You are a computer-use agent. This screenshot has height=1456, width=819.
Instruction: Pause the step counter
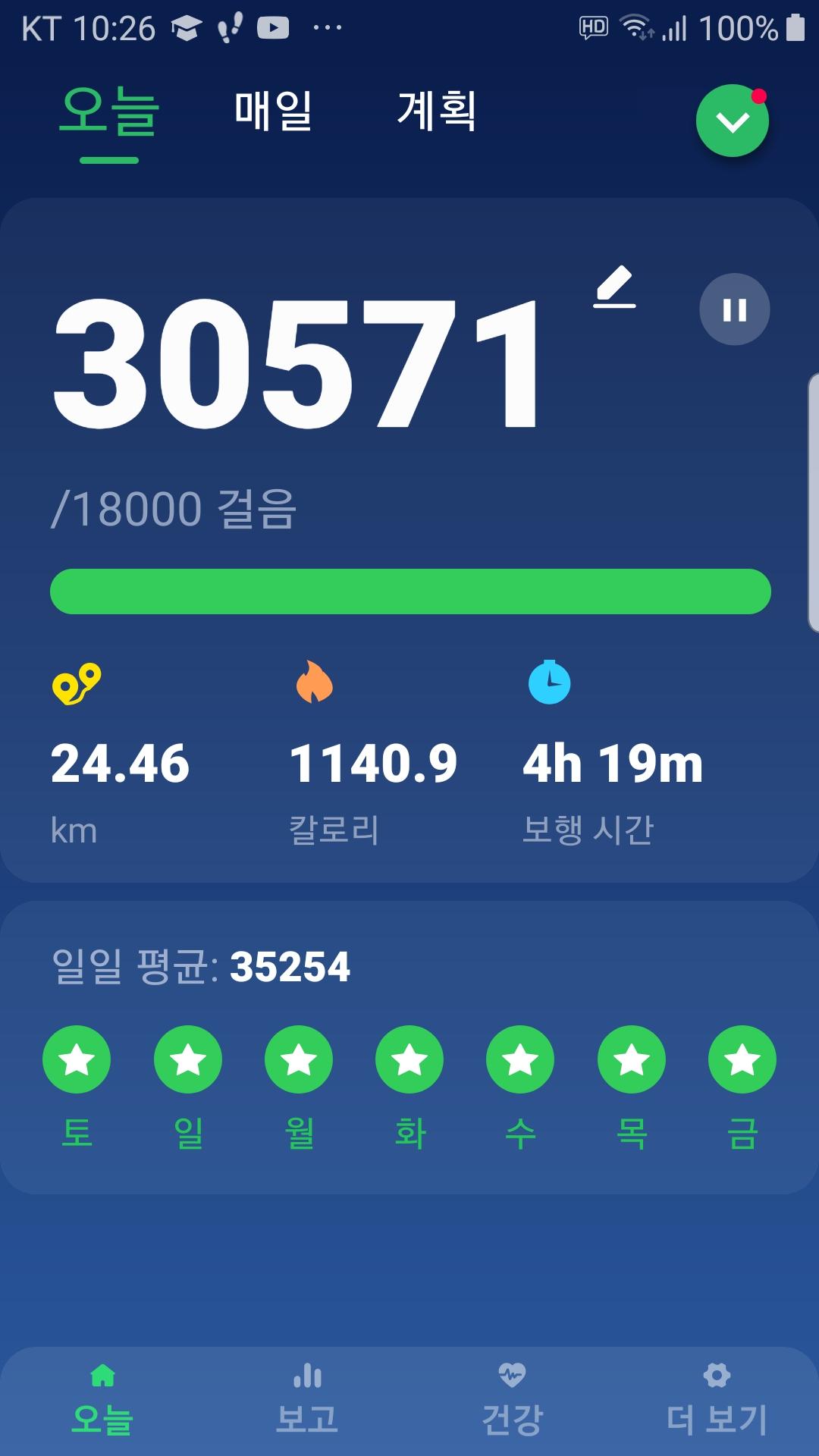coord(734,309)
